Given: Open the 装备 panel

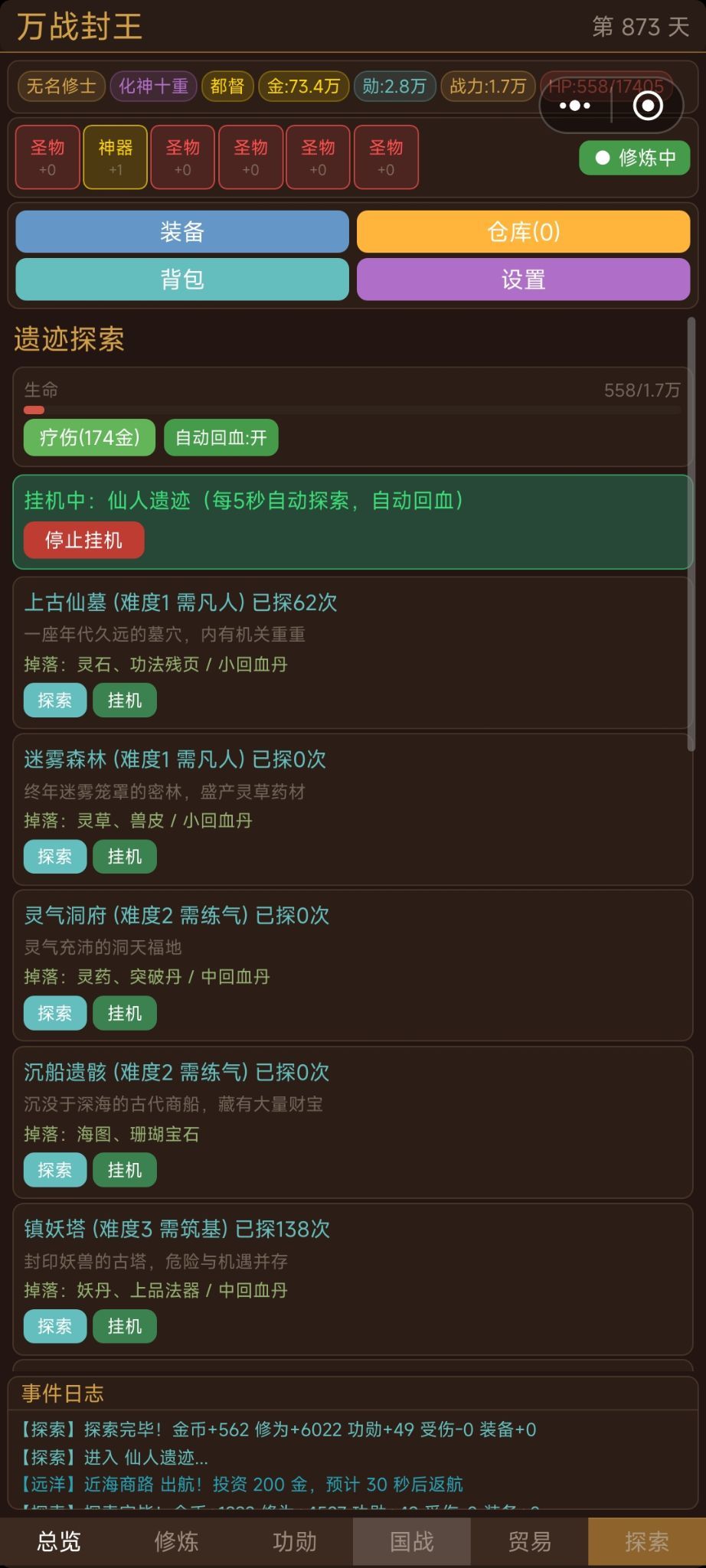Looking at the screenshot, I should (x=182, y=231).
